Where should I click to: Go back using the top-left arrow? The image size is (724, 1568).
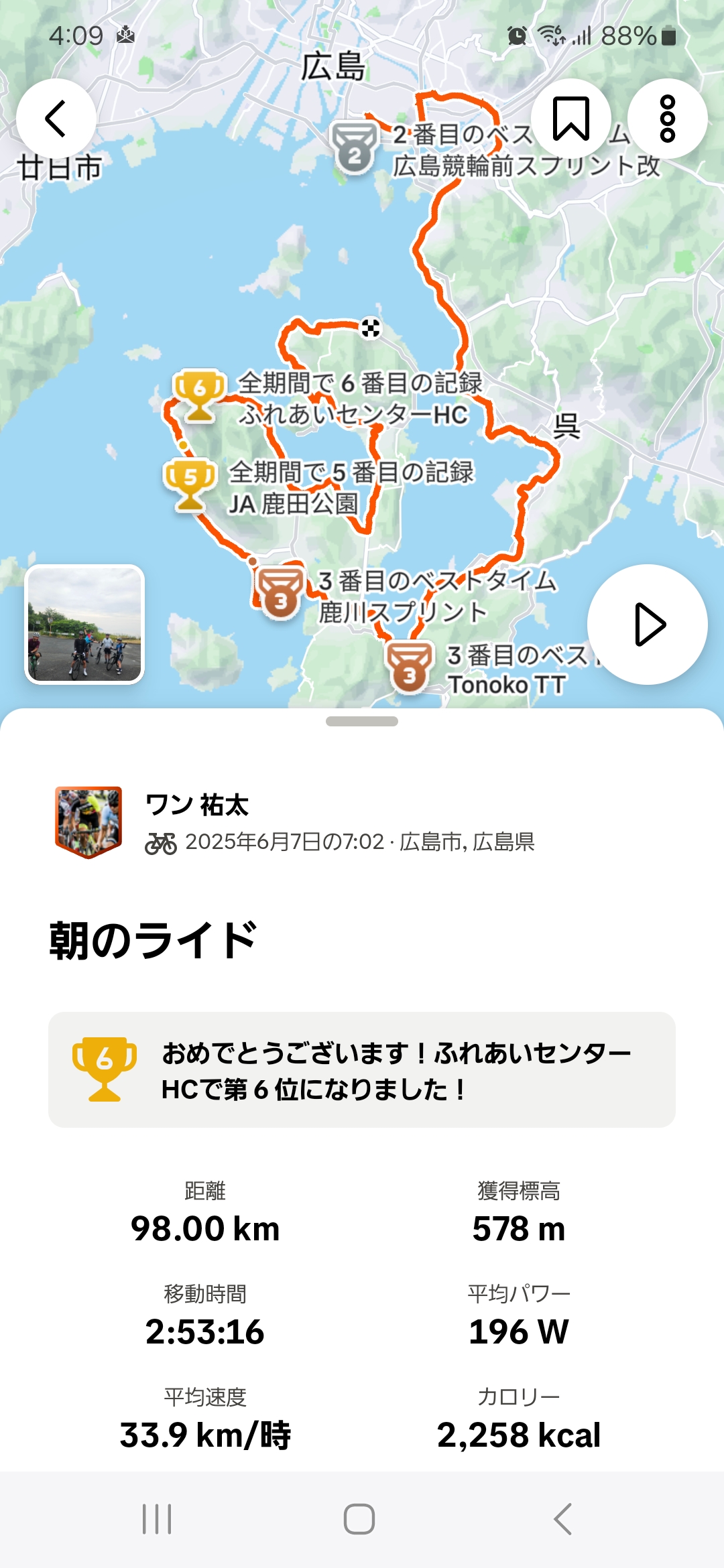click(x=56, y=119)
